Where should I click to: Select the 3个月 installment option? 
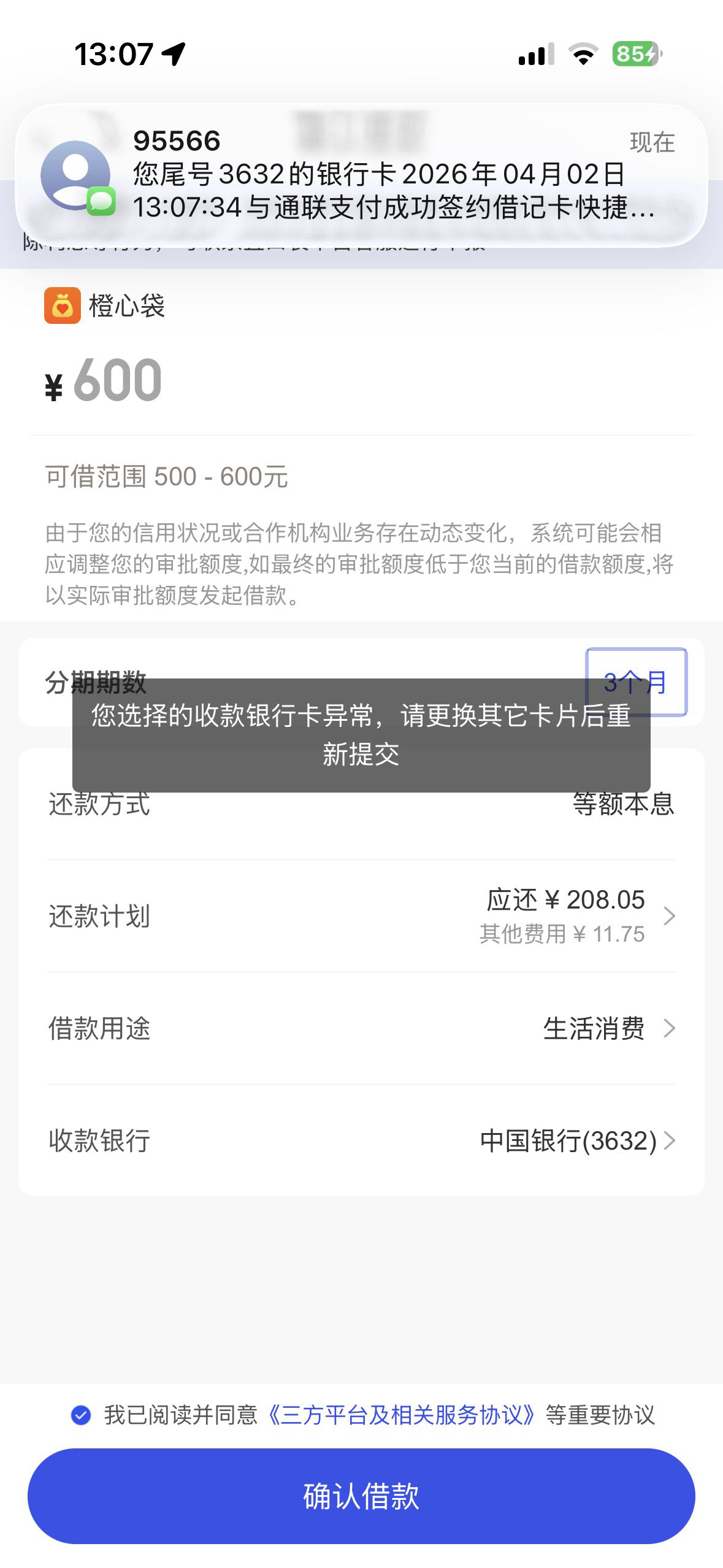[x=636, y=682]
